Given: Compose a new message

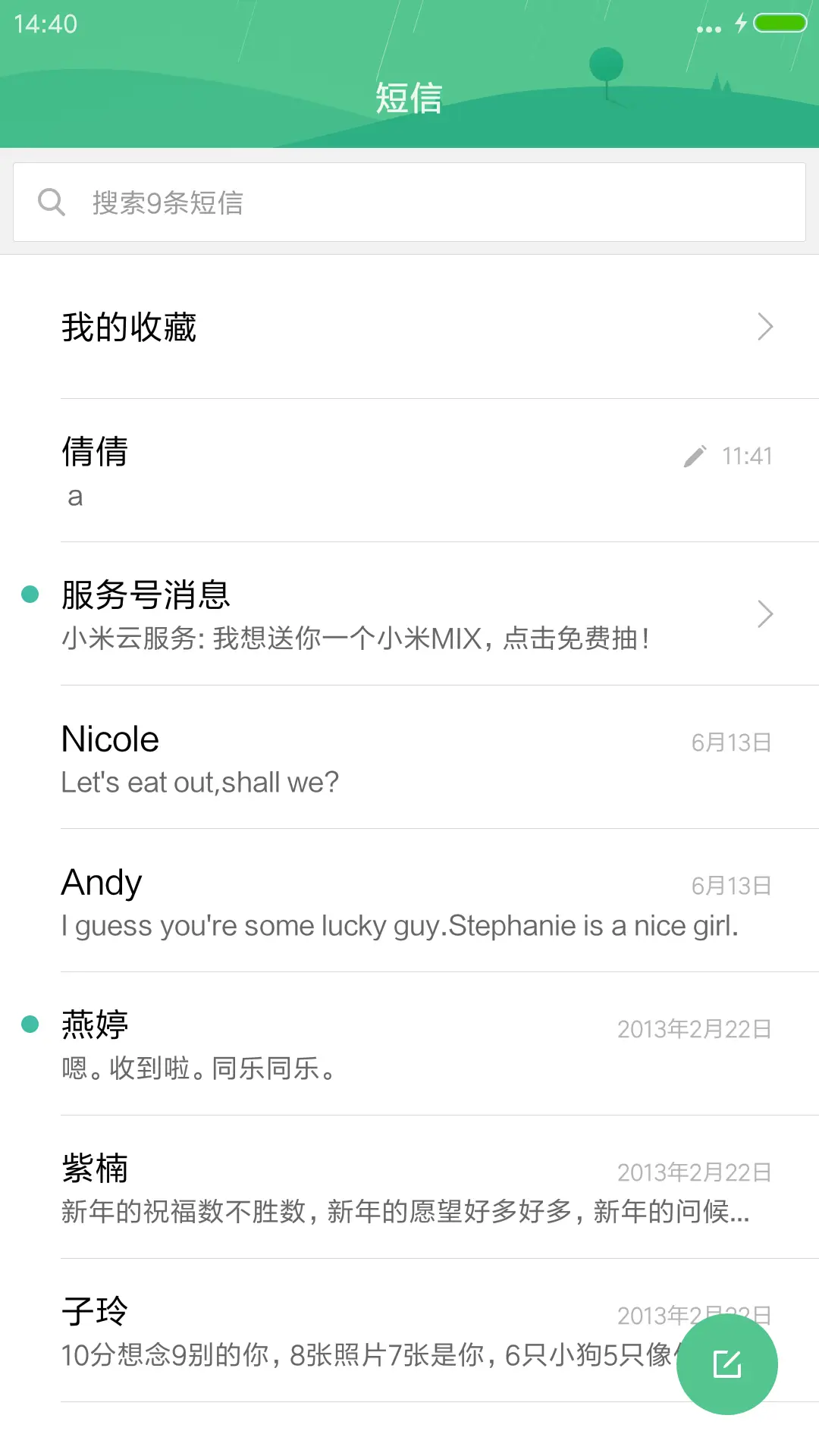Looking at the screenshot, I should click(726, 1364).
